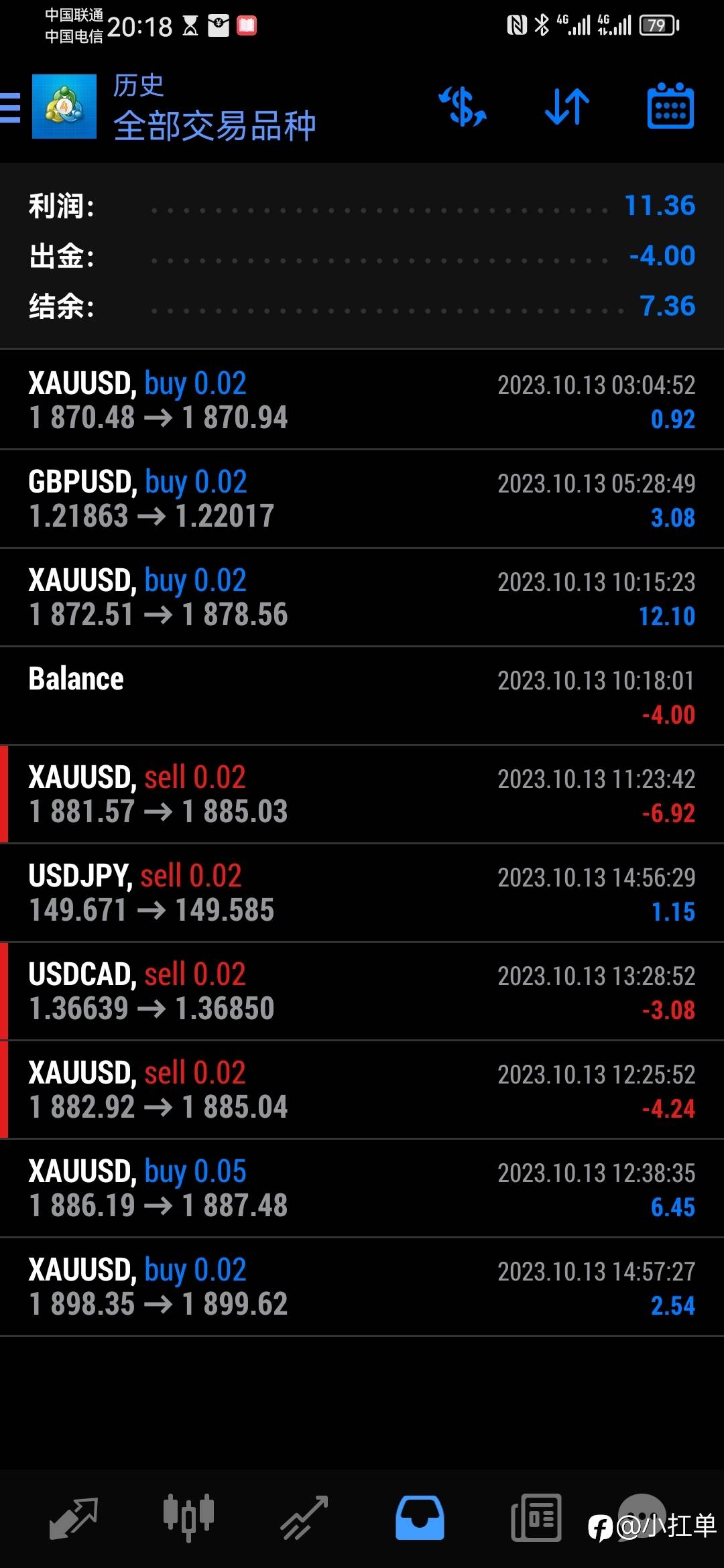Open the news tab
This screenshot has width=724, height=1568.
pos(536,1518)
